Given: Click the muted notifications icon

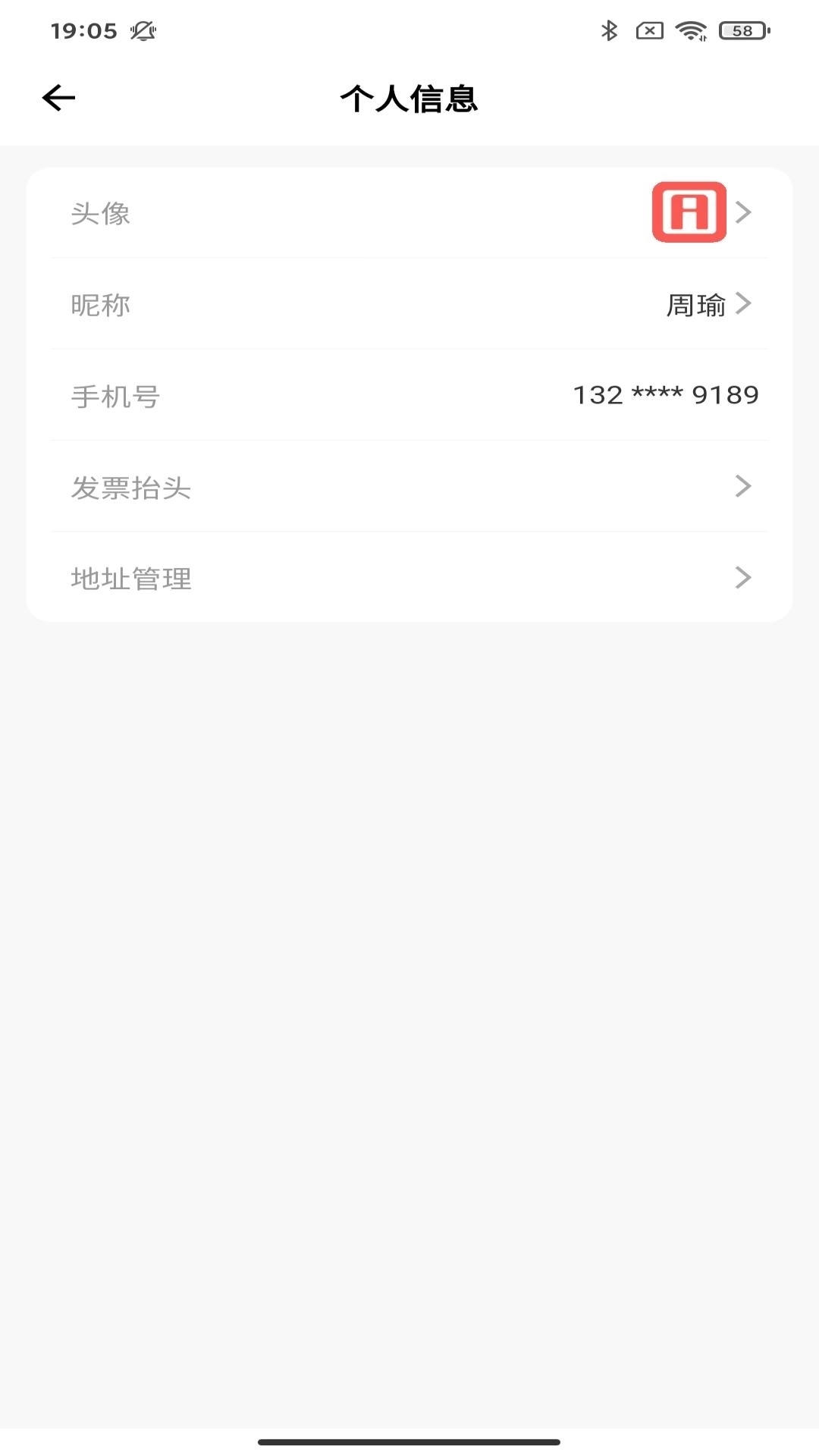Looking at the screenshot, I should 143,30.
